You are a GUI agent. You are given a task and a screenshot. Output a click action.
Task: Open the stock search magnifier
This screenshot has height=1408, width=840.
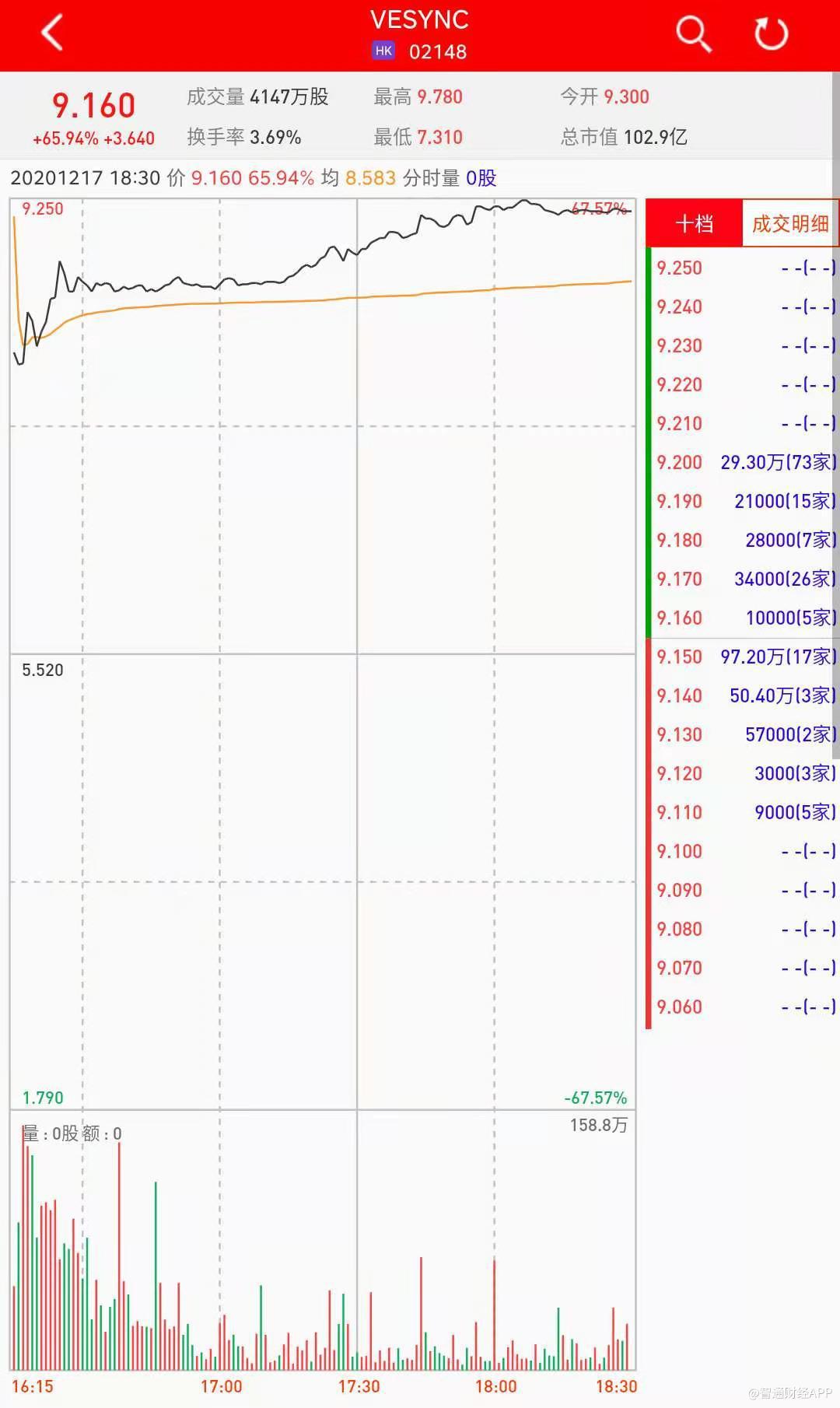(692, 34)
